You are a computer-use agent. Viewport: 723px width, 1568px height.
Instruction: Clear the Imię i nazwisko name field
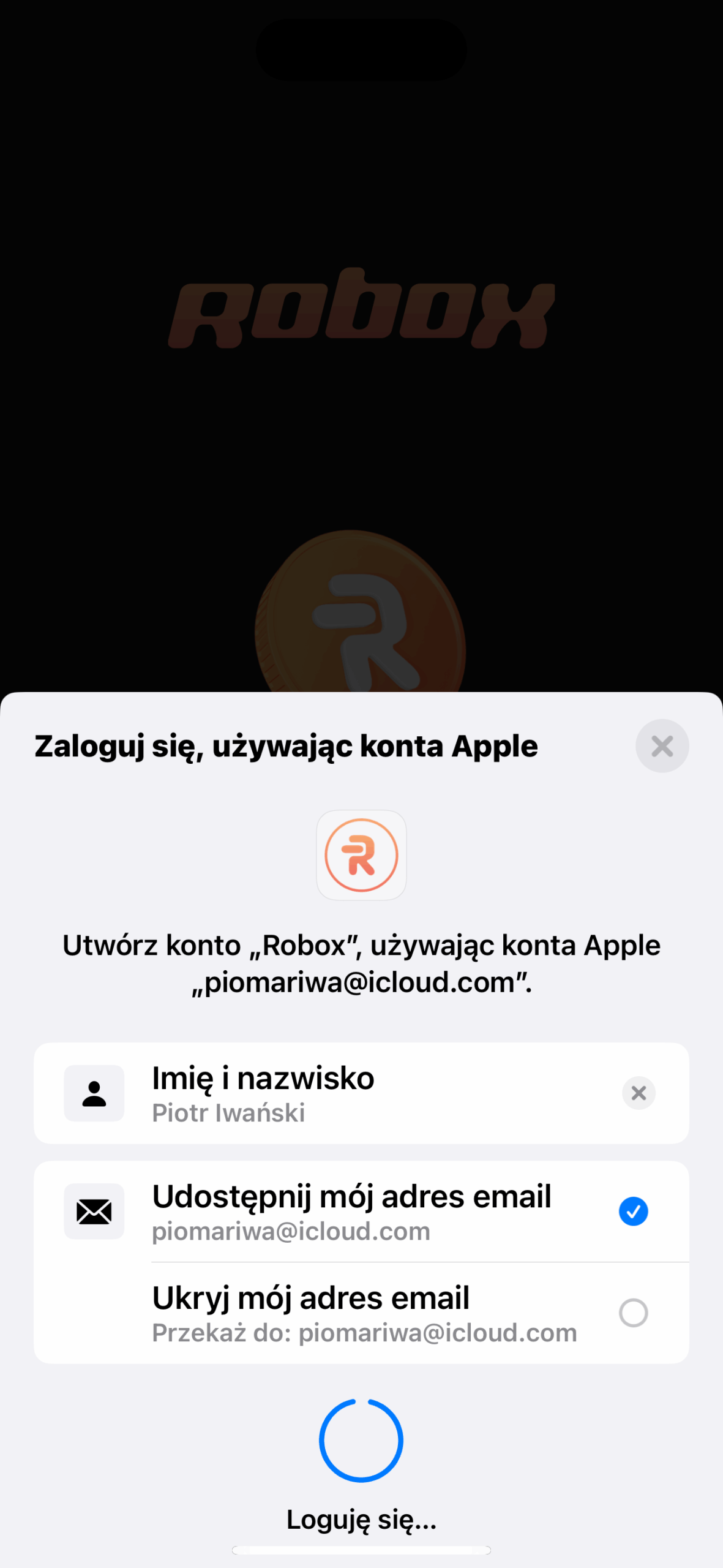[639, 1093]
